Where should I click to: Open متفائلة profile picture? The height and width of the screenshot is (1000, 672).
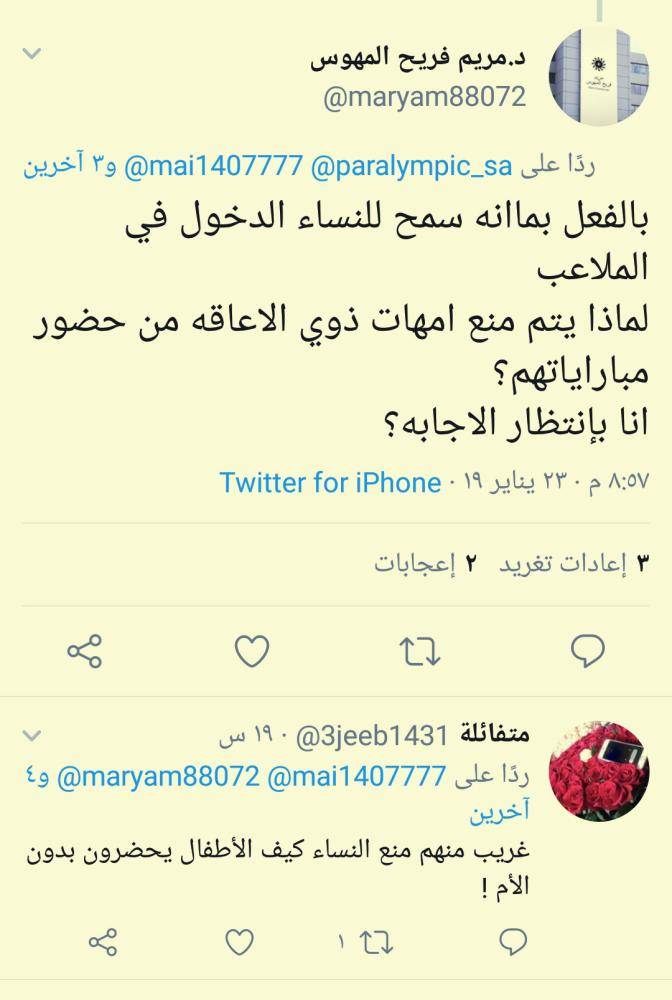coord(598,771)
